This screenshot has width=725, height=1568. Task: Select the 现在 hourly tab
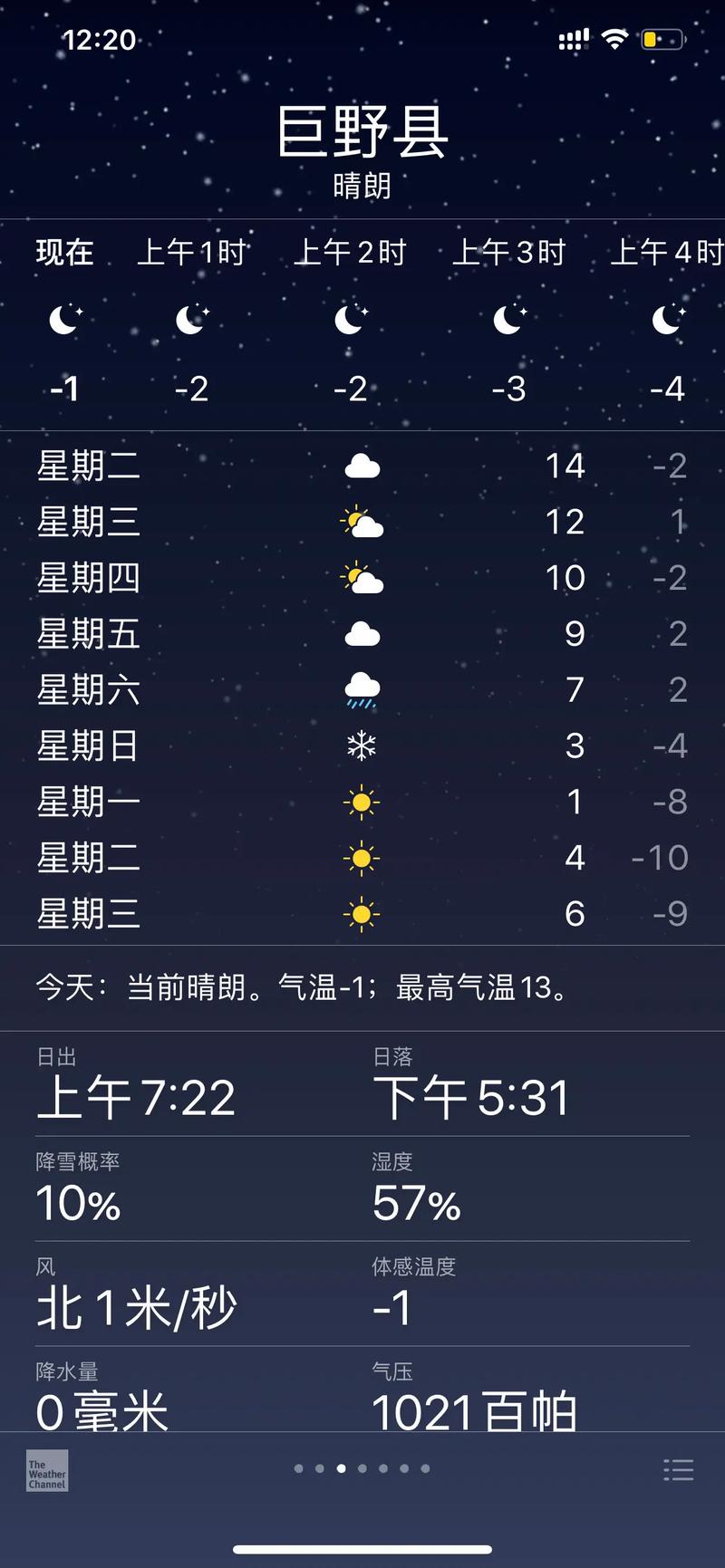click(63, 254)
